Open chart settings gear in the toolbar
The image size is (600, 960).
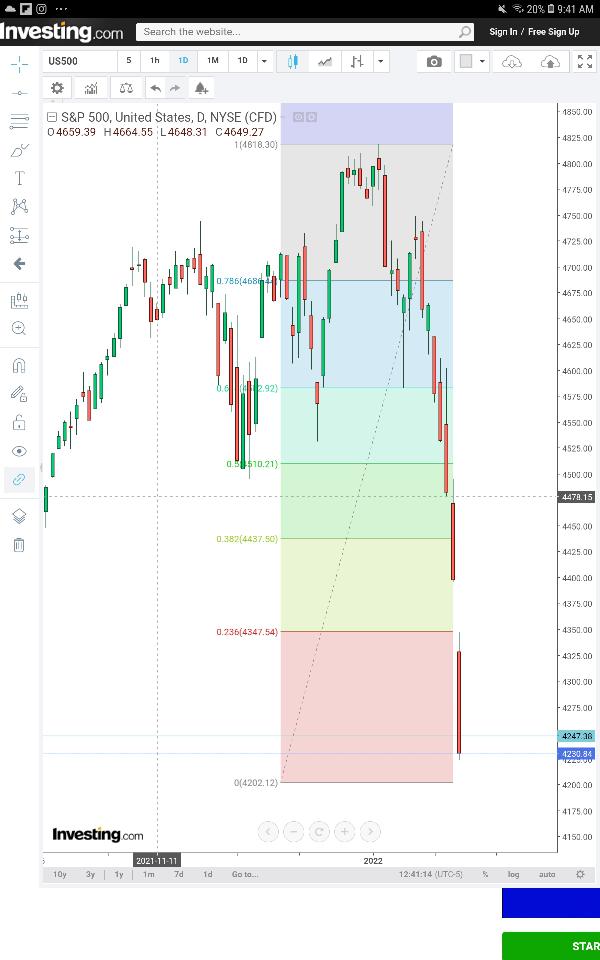(57, 88)
